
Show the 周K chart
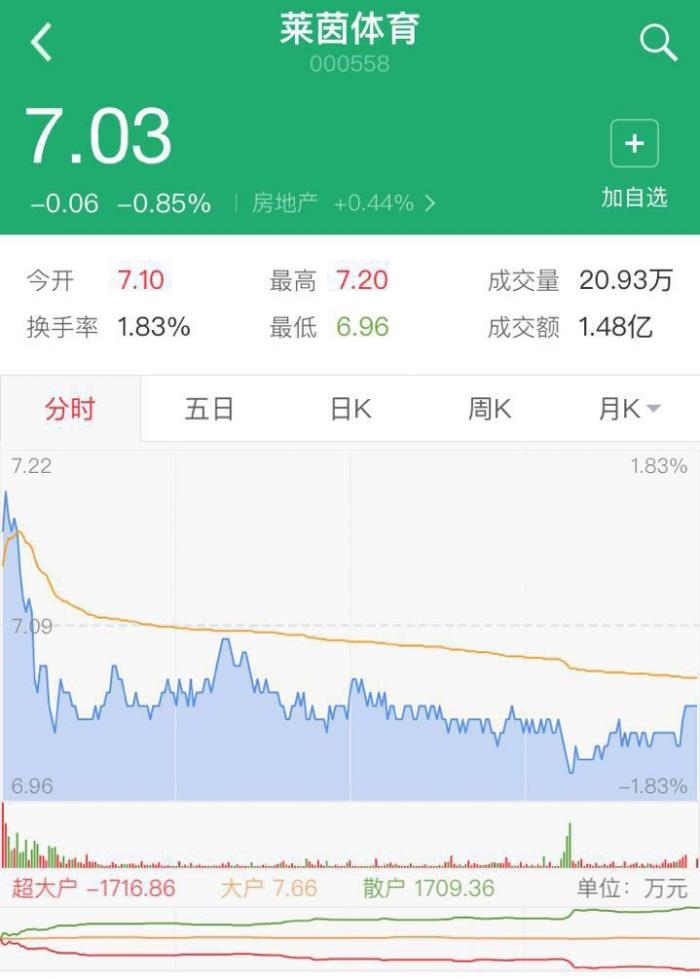[489, 409]
